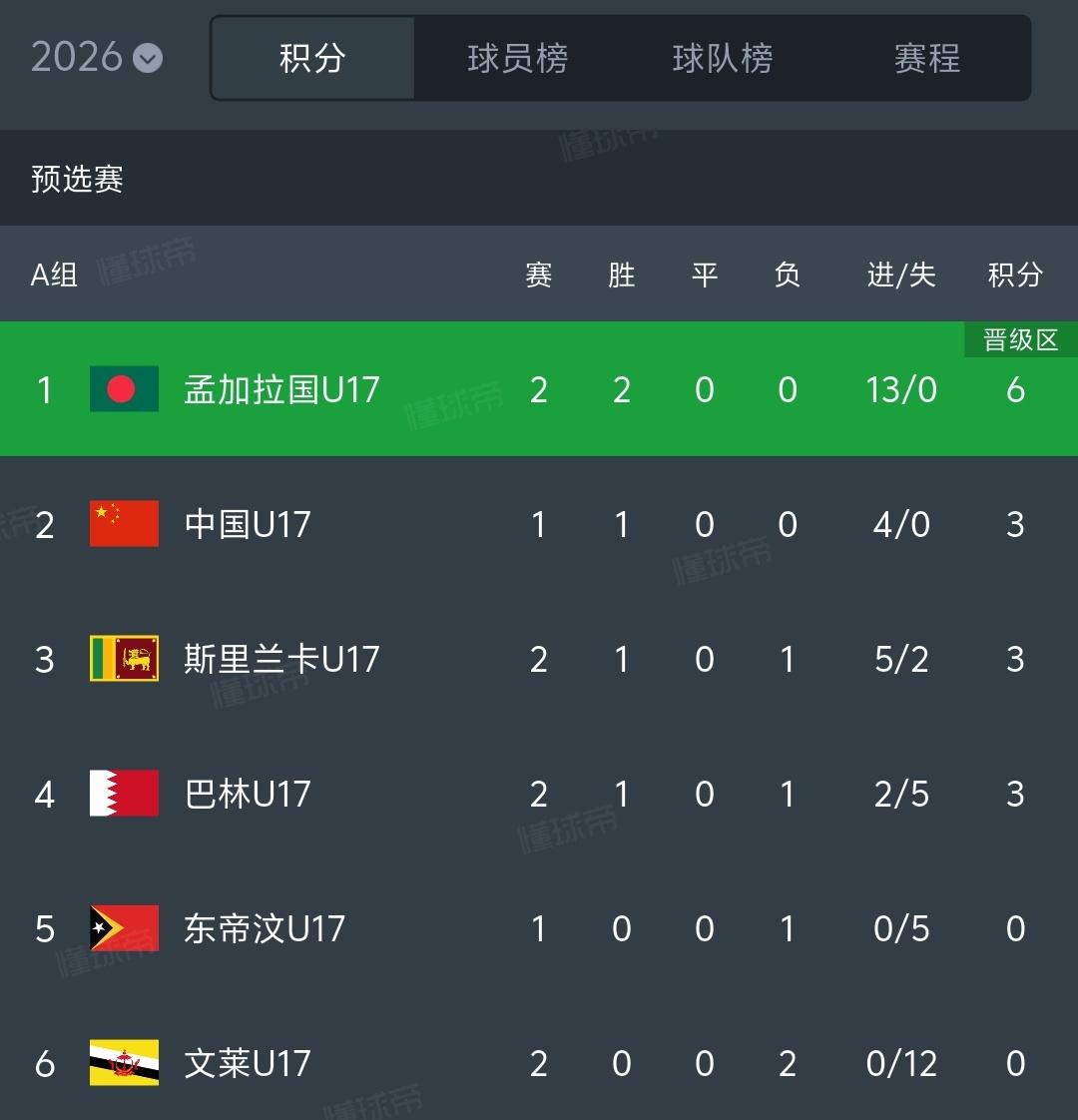Switch to the 赛程 tab
The image size is (1078, 1120).
click(x=926, y=58)
